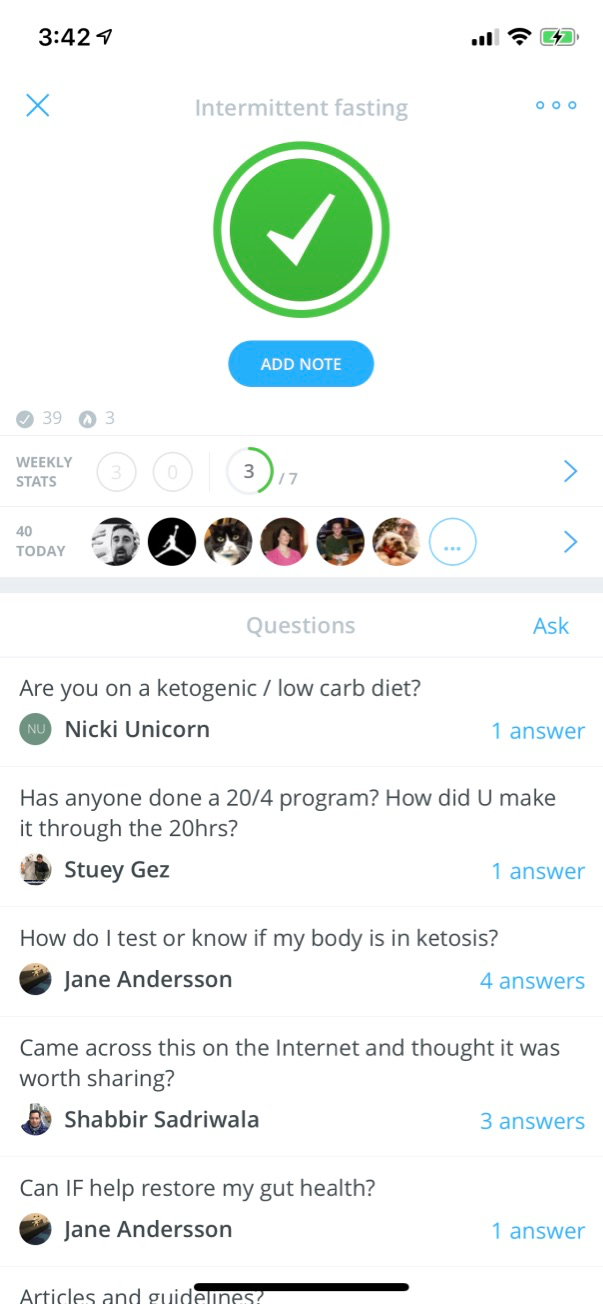The image size is (603, 1304).
Task: Open the three-dot overflow menu
Action: (x=556, y=105)
